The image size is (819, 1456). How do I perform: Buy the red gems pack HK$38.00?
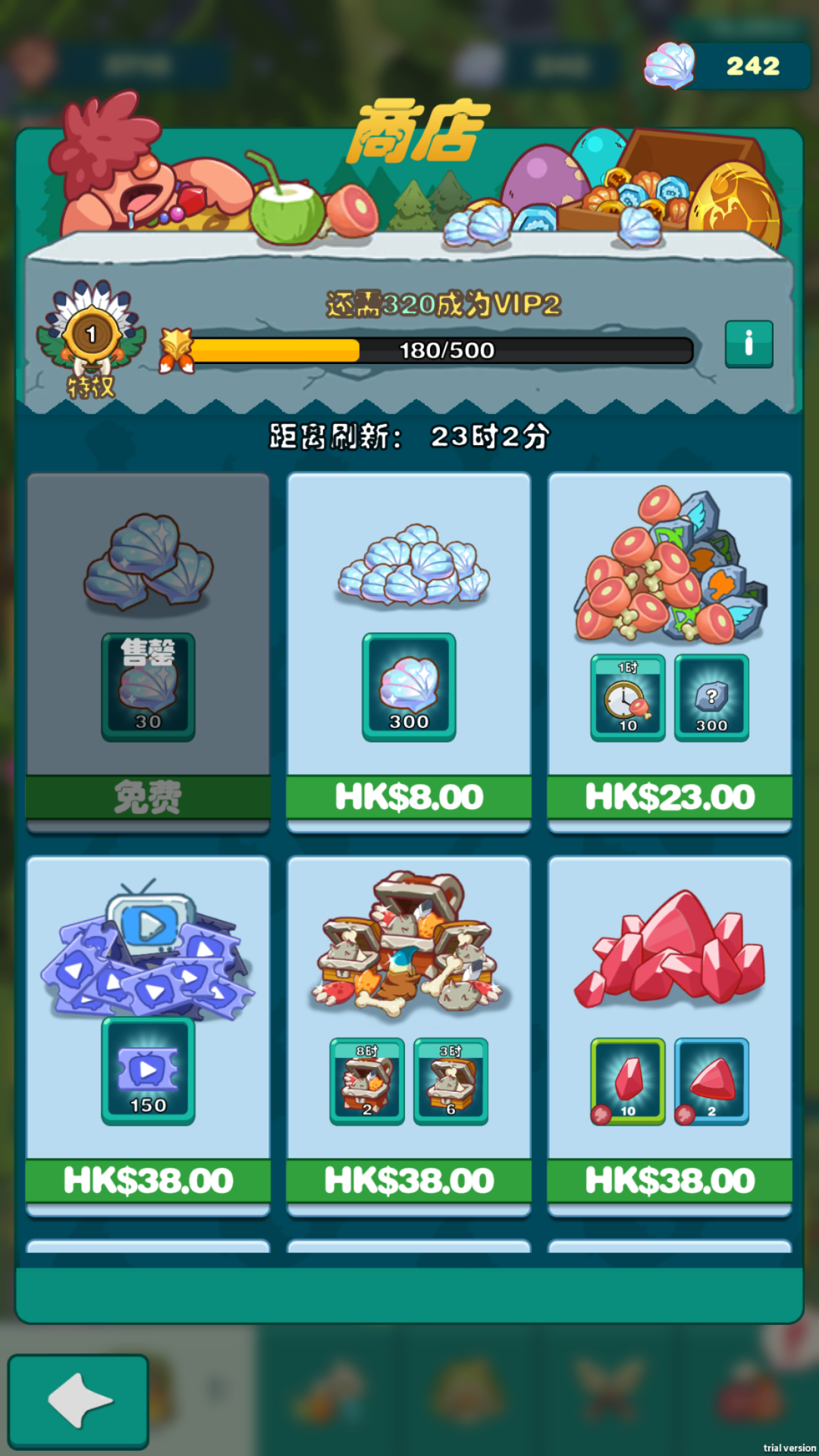click(670, 1180)
